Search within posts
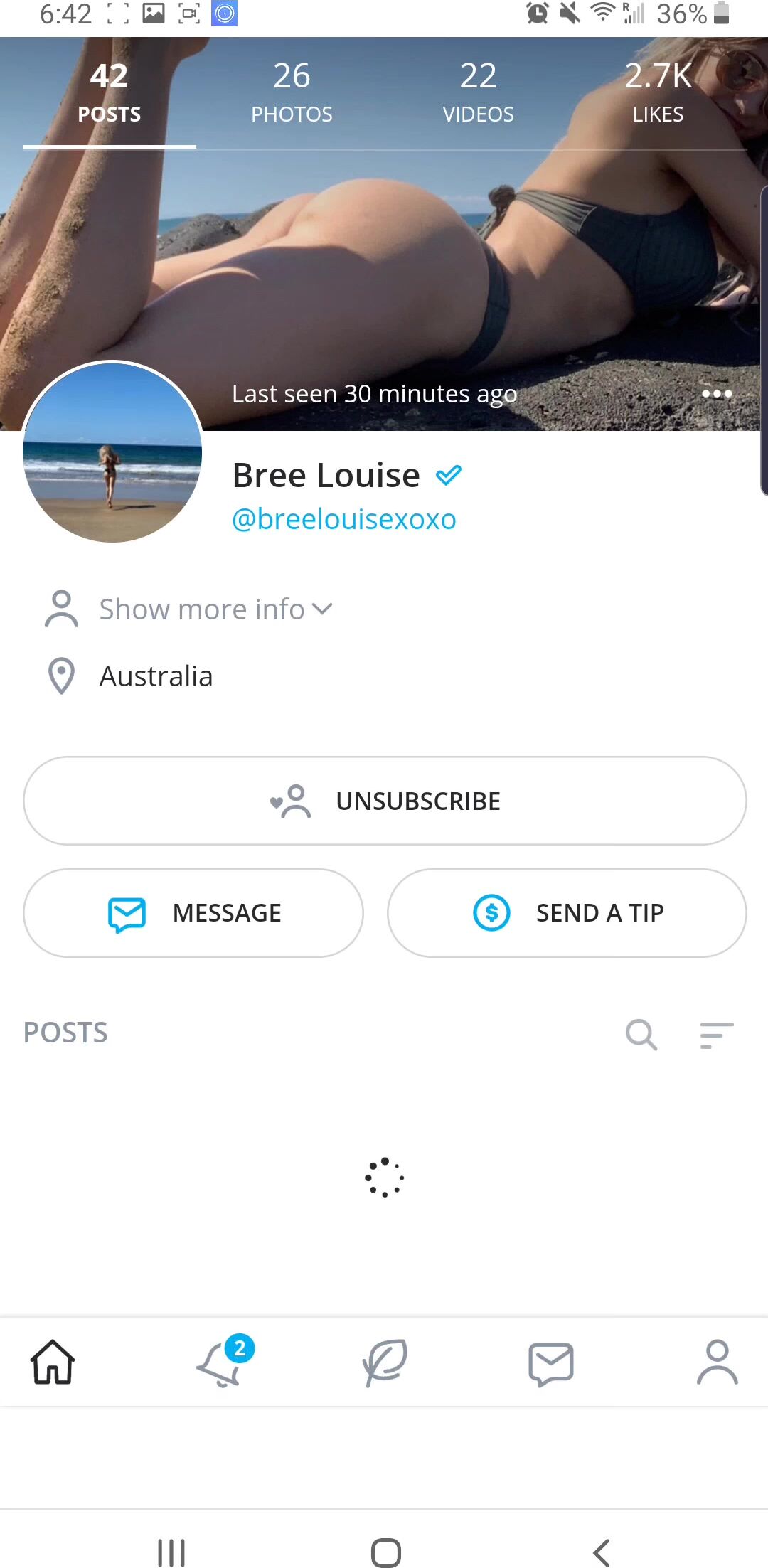This screenshot has height=1568, width=768. click(x=641, y=1034)
